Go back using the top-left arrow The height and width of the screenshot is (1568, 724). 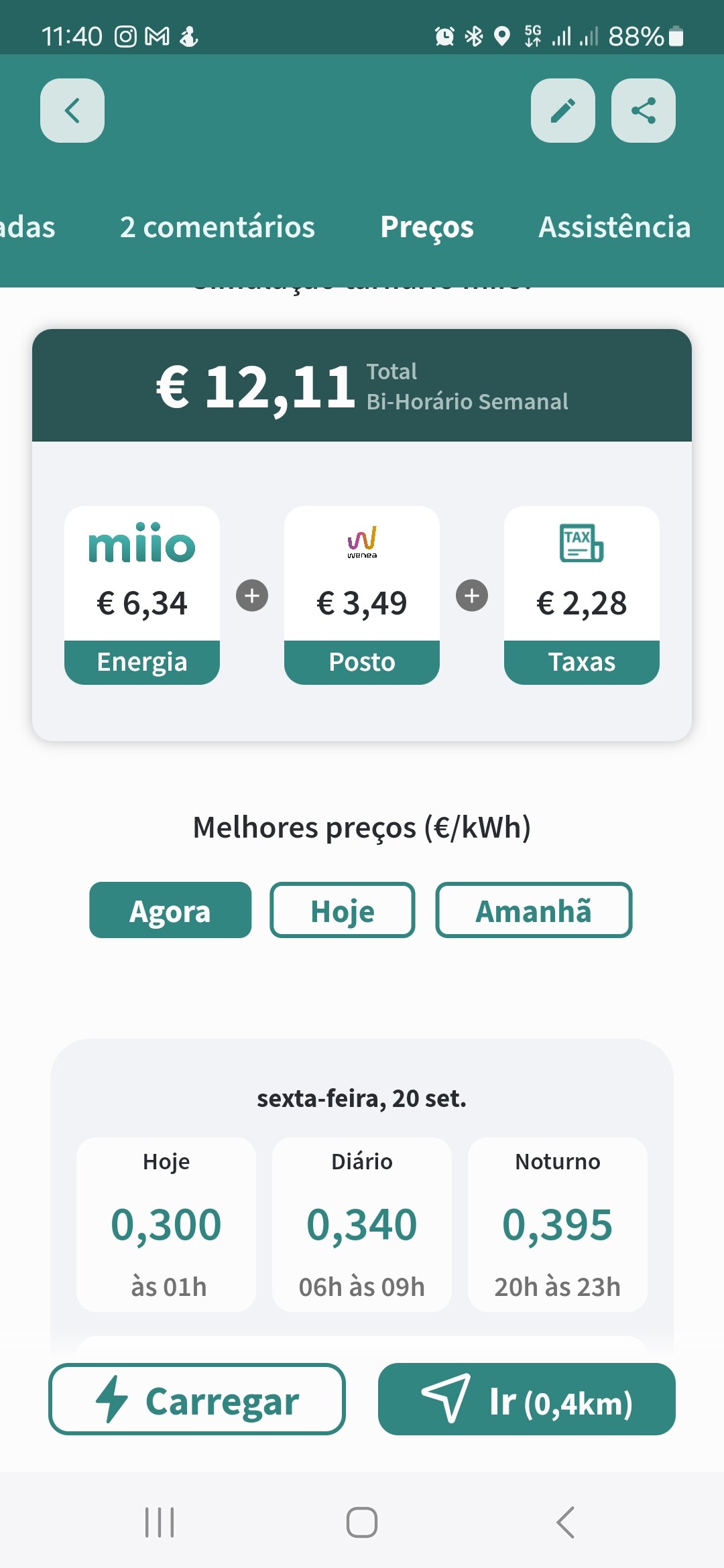(72, 111)
